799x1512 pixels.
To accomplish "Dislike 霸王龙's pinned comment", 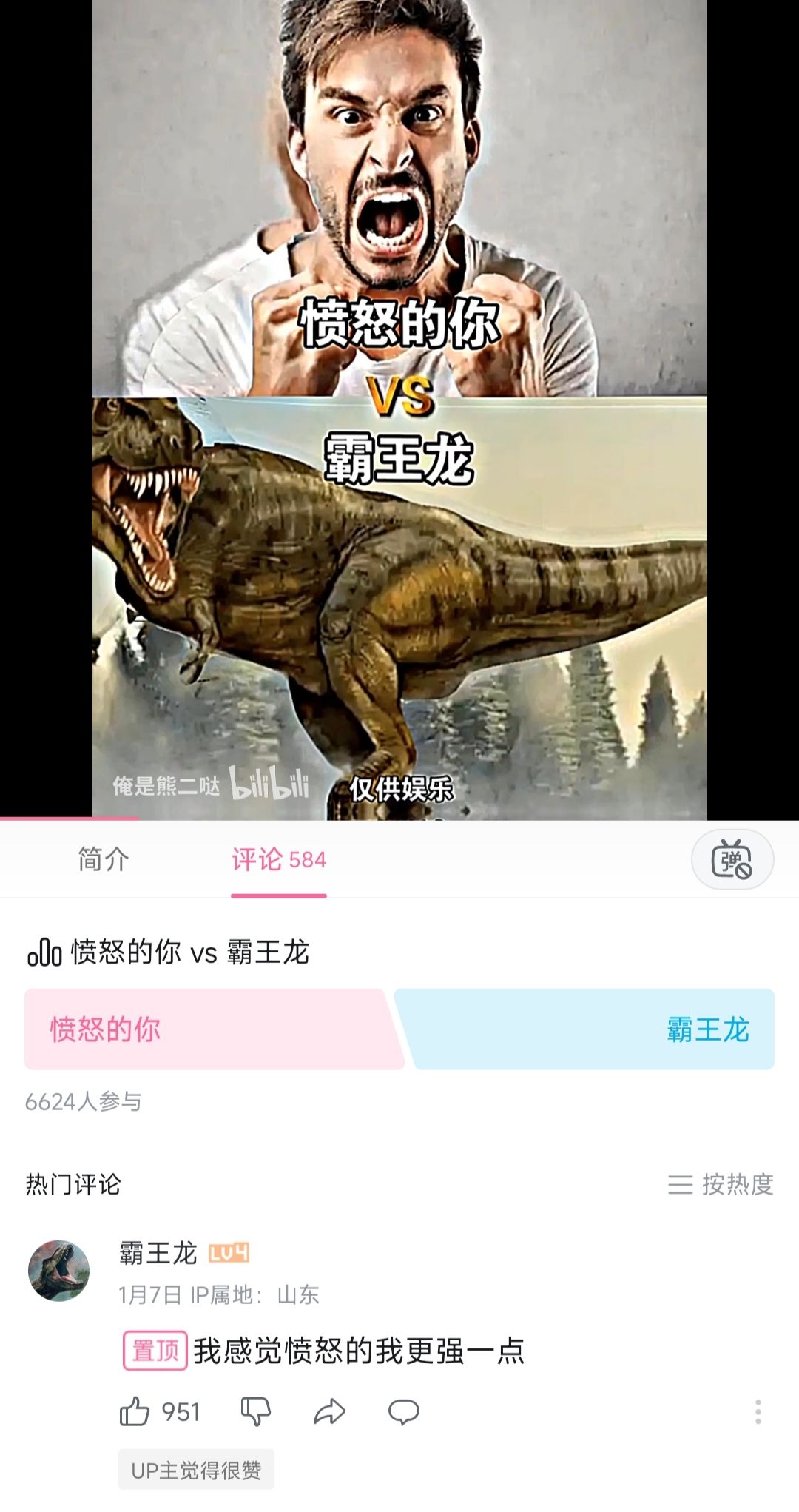I will [256, 1411].
